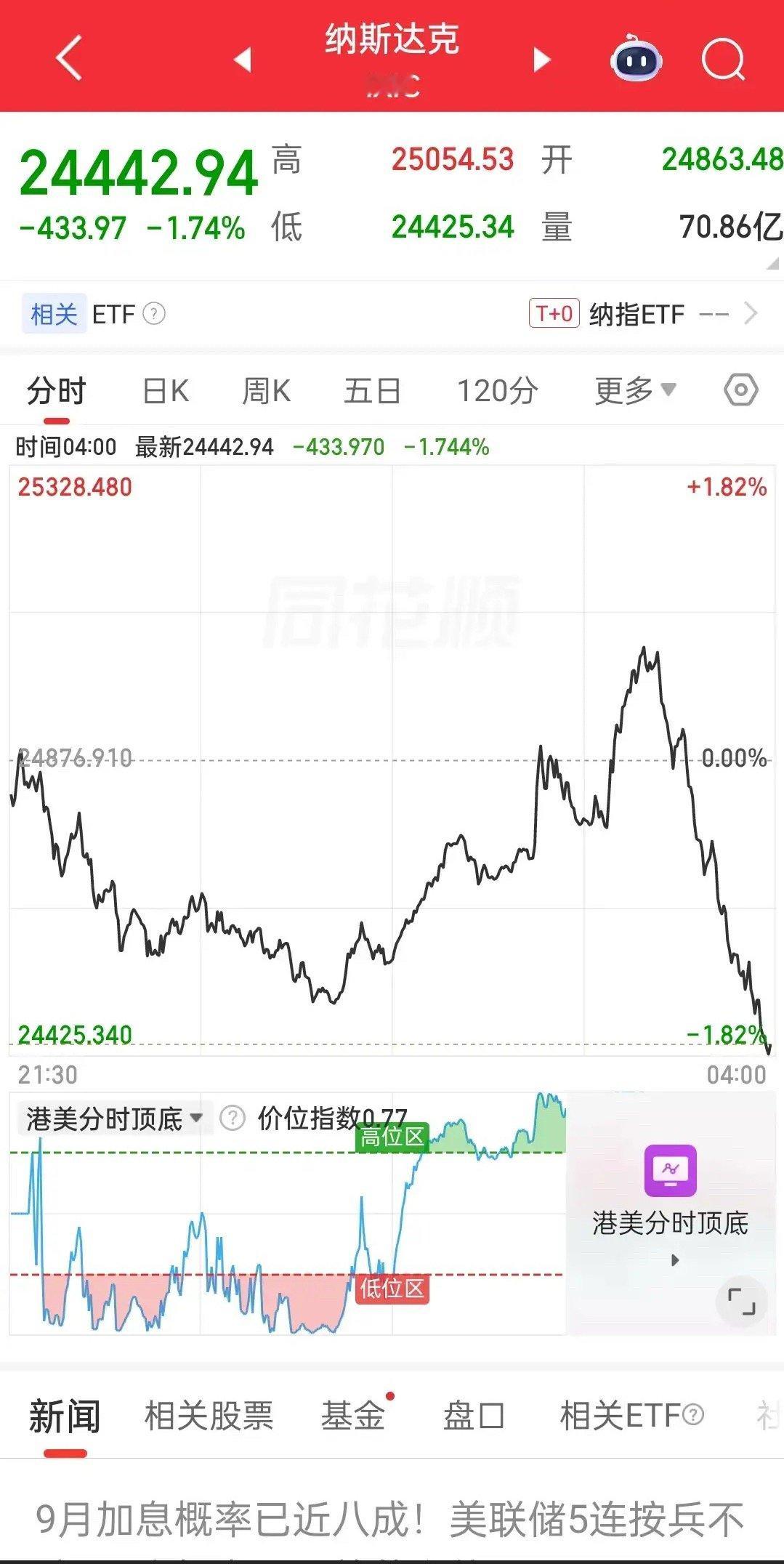Viewport: 784px width, 1564px height.
Task: Tap the ETF help question mark
Action: [154, 314]
